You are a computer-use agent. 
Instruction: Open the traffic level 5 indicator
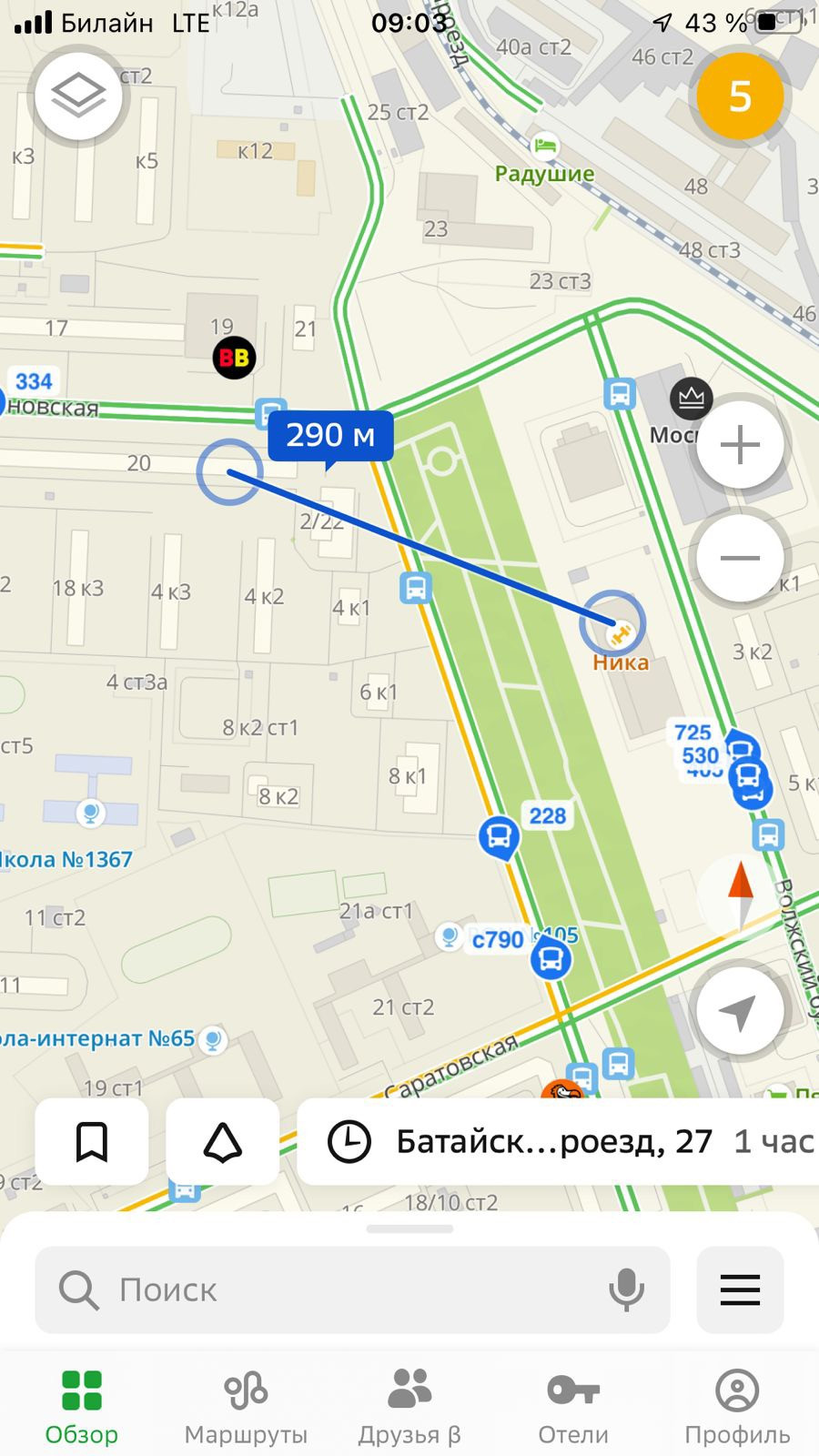(740, 96)
